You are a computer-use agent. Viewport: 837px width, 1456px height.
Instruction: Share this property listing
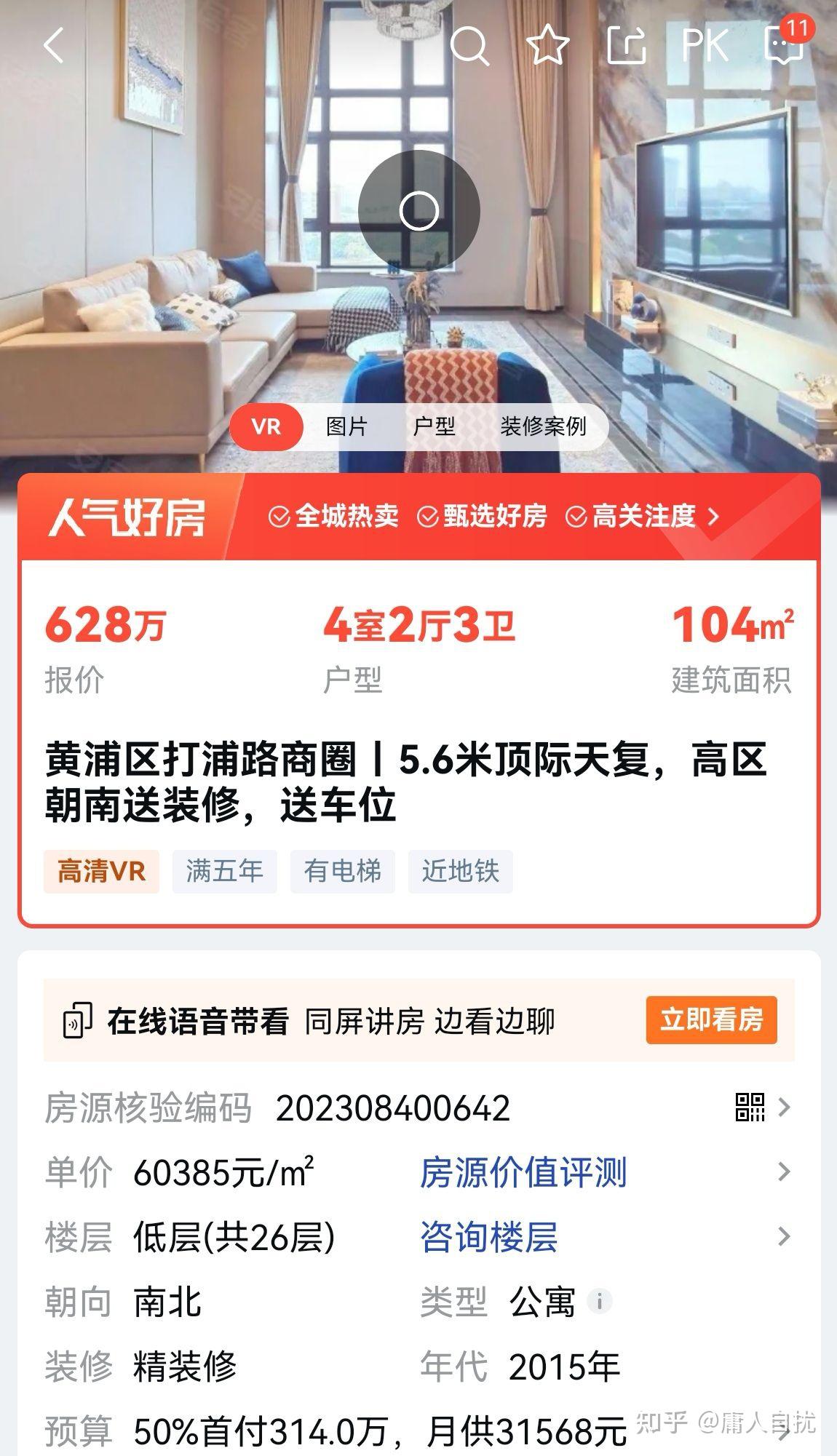point(627,46)
